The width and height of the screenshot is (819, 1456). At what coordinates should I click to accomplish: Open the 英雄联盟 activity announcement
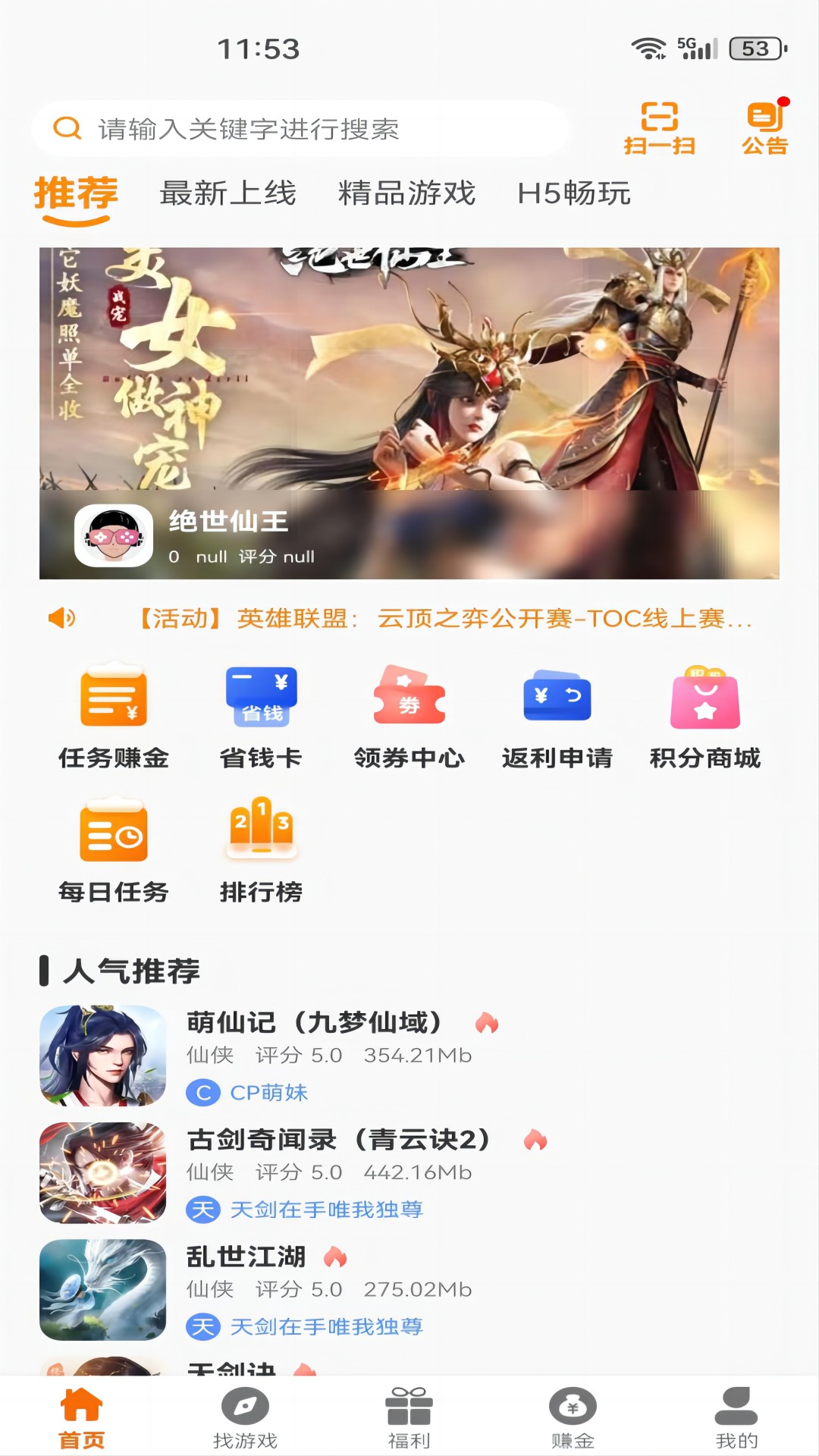pyautogui.click(x=444, y=620)
